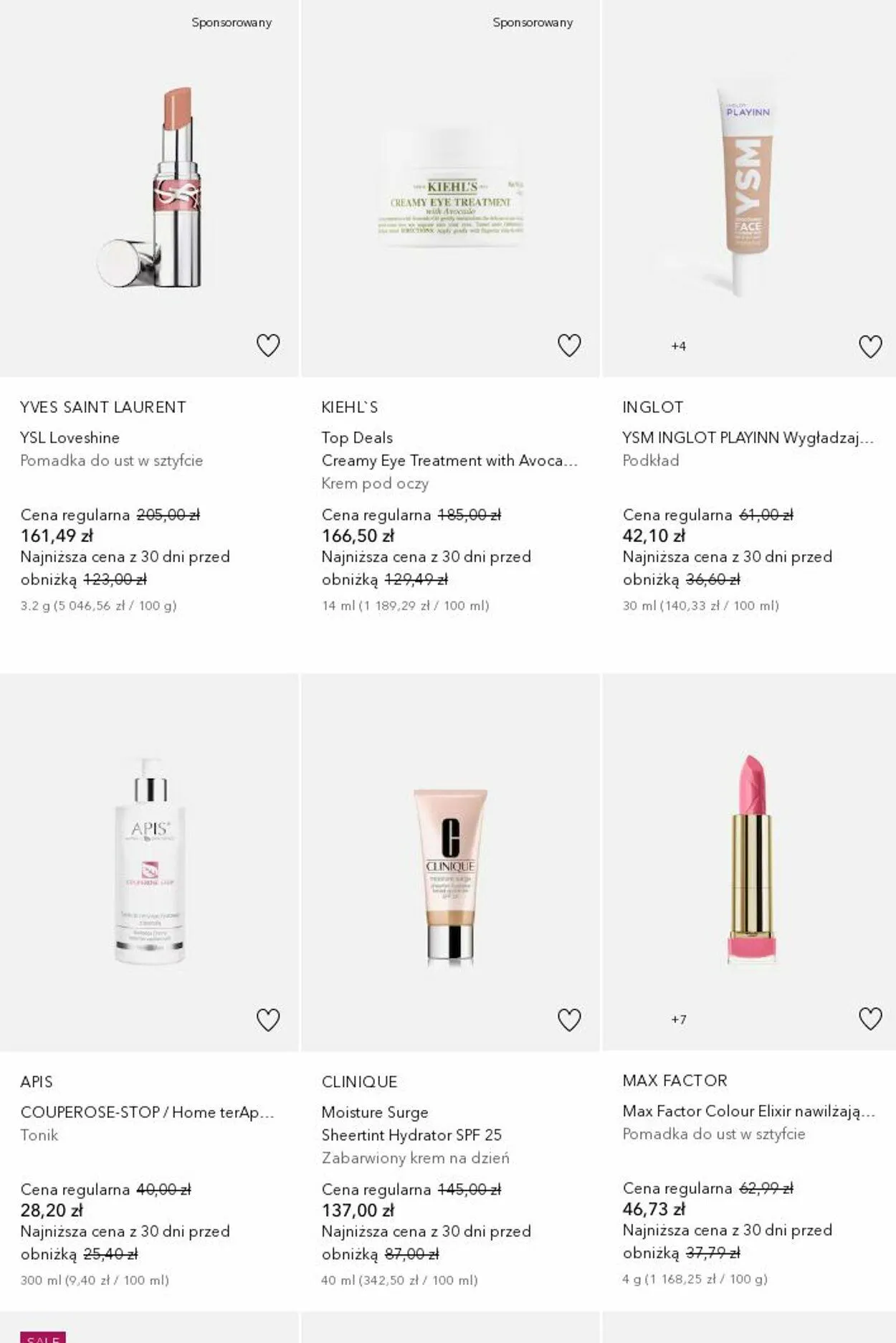Open APIS Couperose-Stop tonic product

point(147,1112)
